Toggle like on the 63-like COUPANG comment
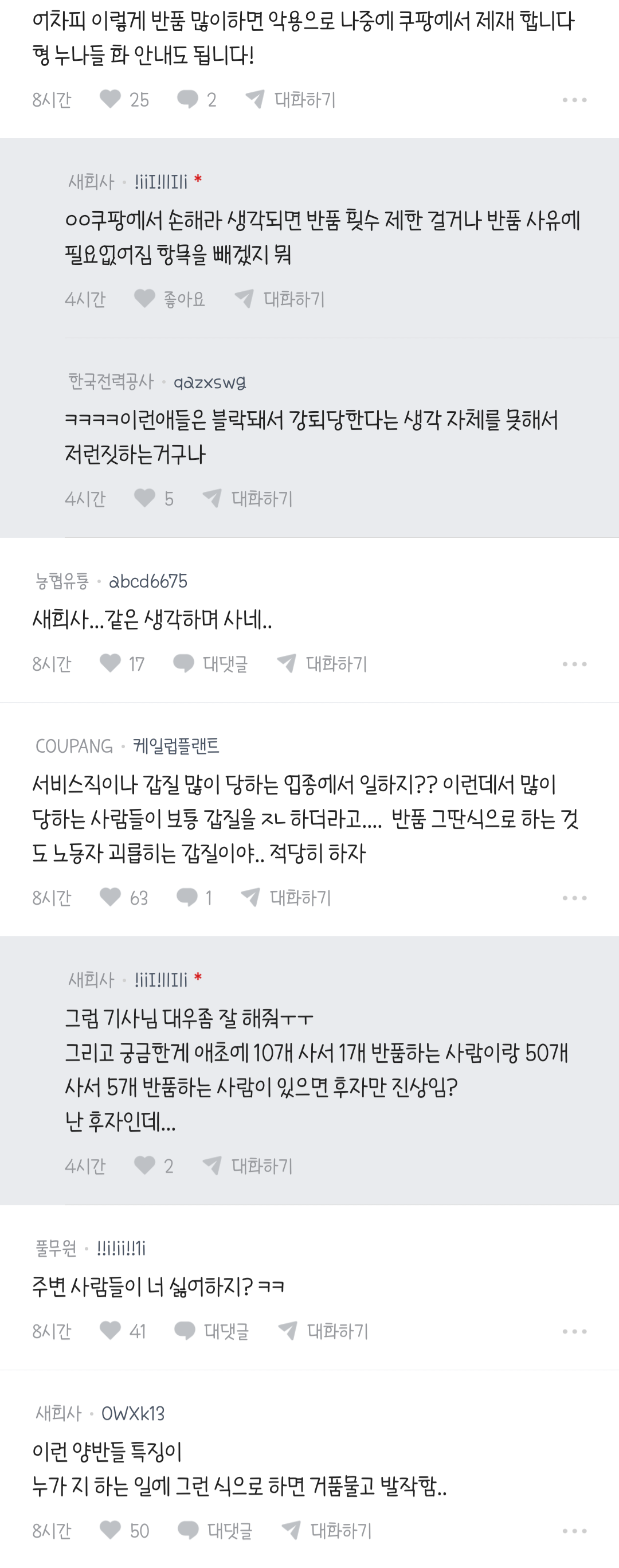 tap(110, 897)
